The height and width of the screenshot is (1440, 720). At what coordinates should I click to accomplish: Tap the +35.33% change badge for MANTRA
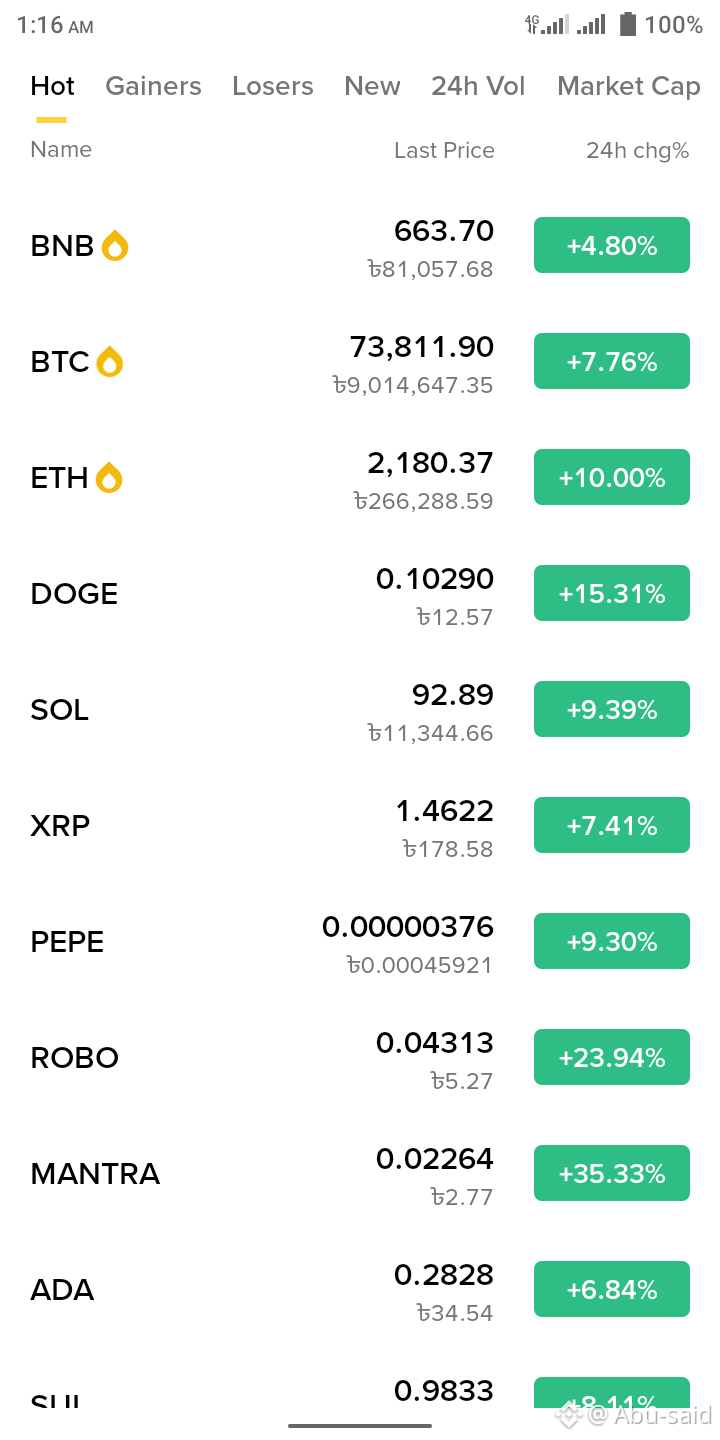612,1173
